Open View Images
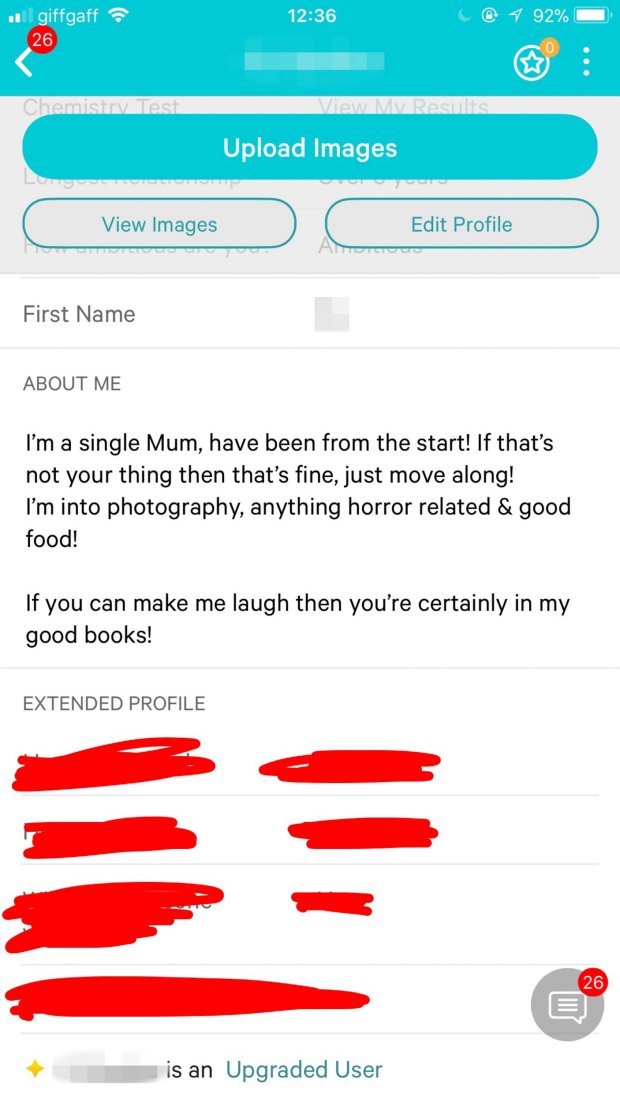Image resolution: width=620 pixels, height=1102 pixels. click(159, 224)
